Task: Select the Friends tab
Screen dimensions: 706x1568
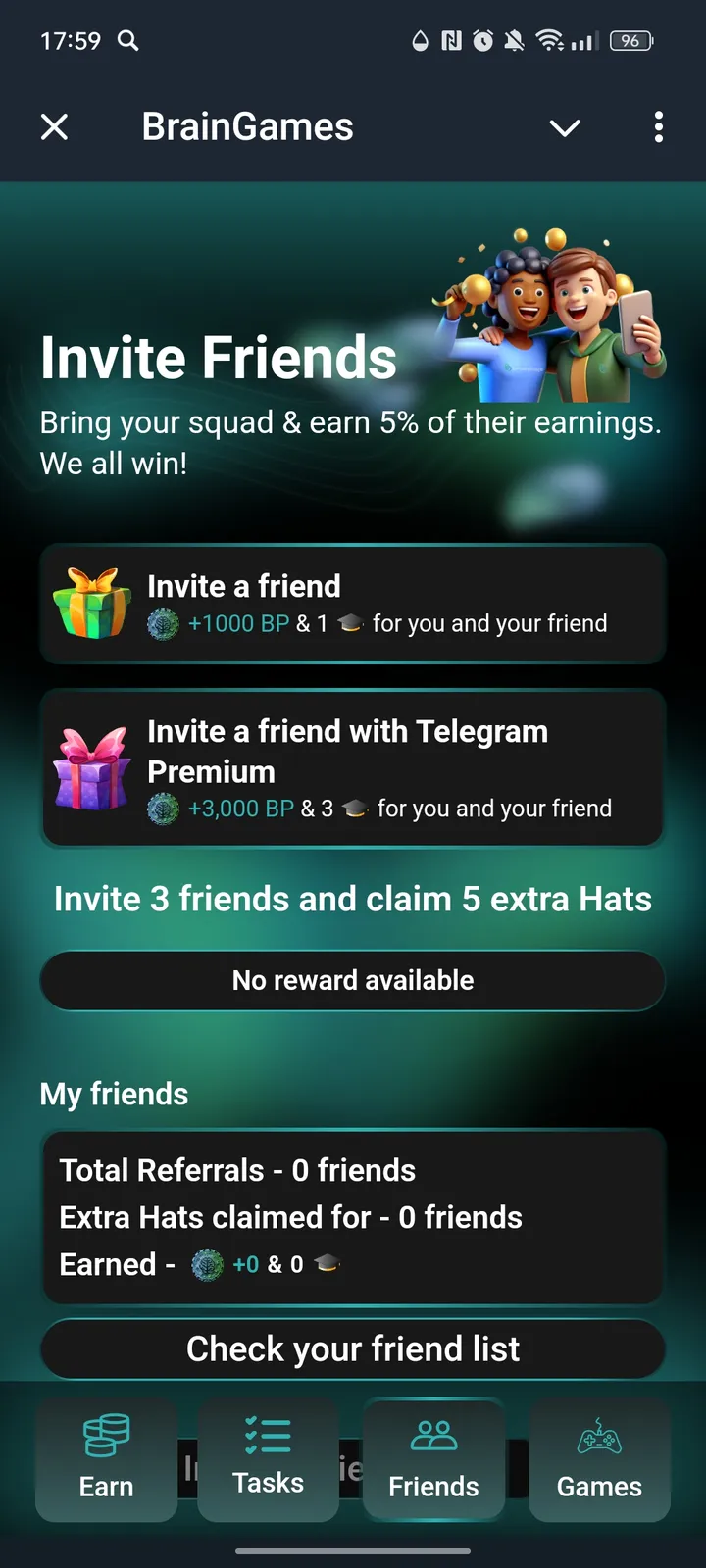Action: pos(433,1458)
